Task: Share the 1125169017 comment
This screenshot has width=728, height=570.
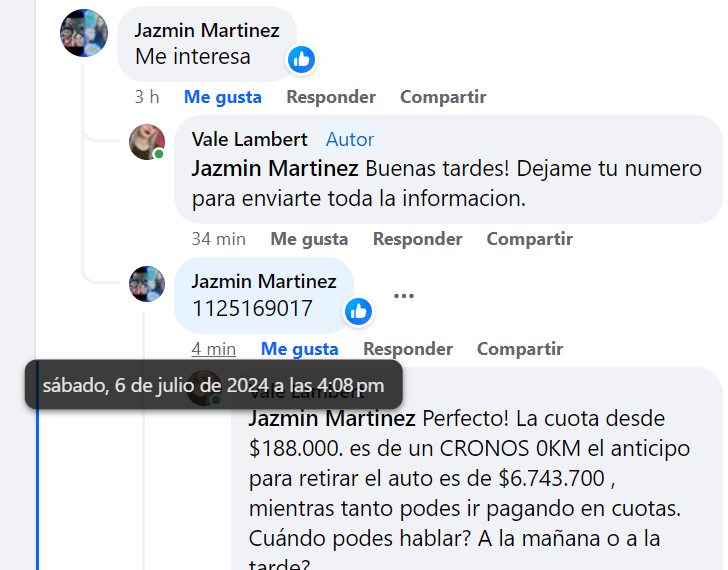Action: point(519,349)
